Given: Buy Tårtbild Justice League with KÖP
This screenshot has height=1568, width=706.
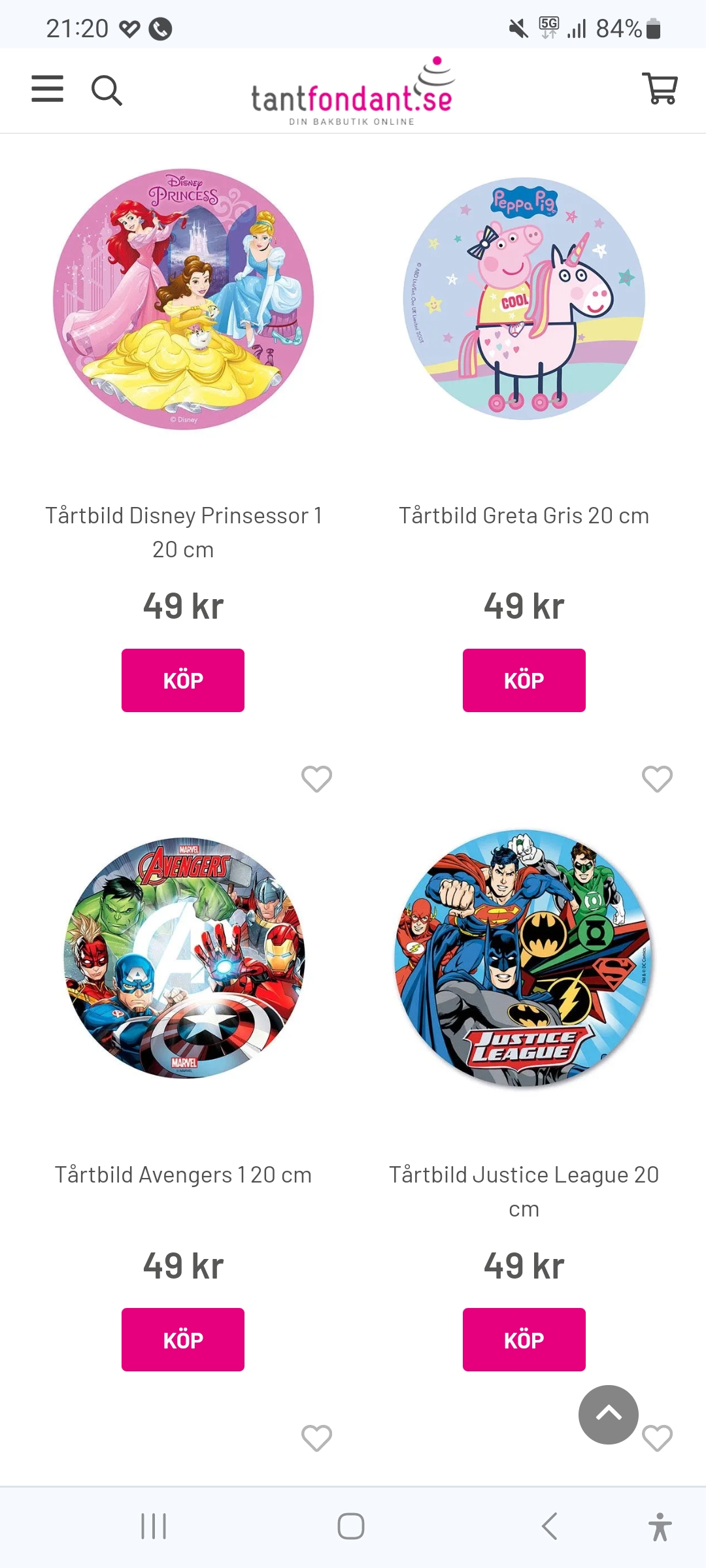Looking at the screenshot, I should click(x=524, y=1339).
